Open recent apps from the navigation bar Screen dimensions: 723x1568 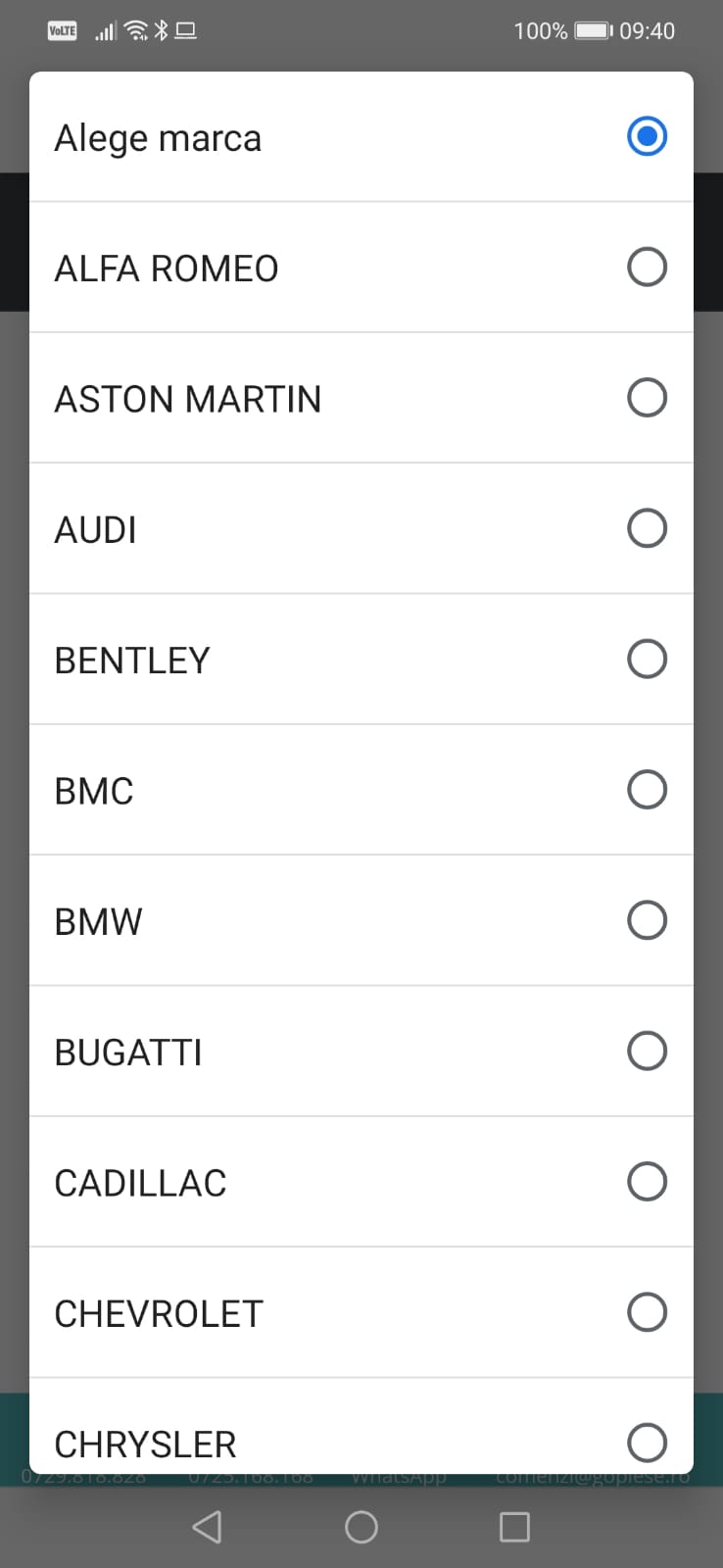[514, 1527]
